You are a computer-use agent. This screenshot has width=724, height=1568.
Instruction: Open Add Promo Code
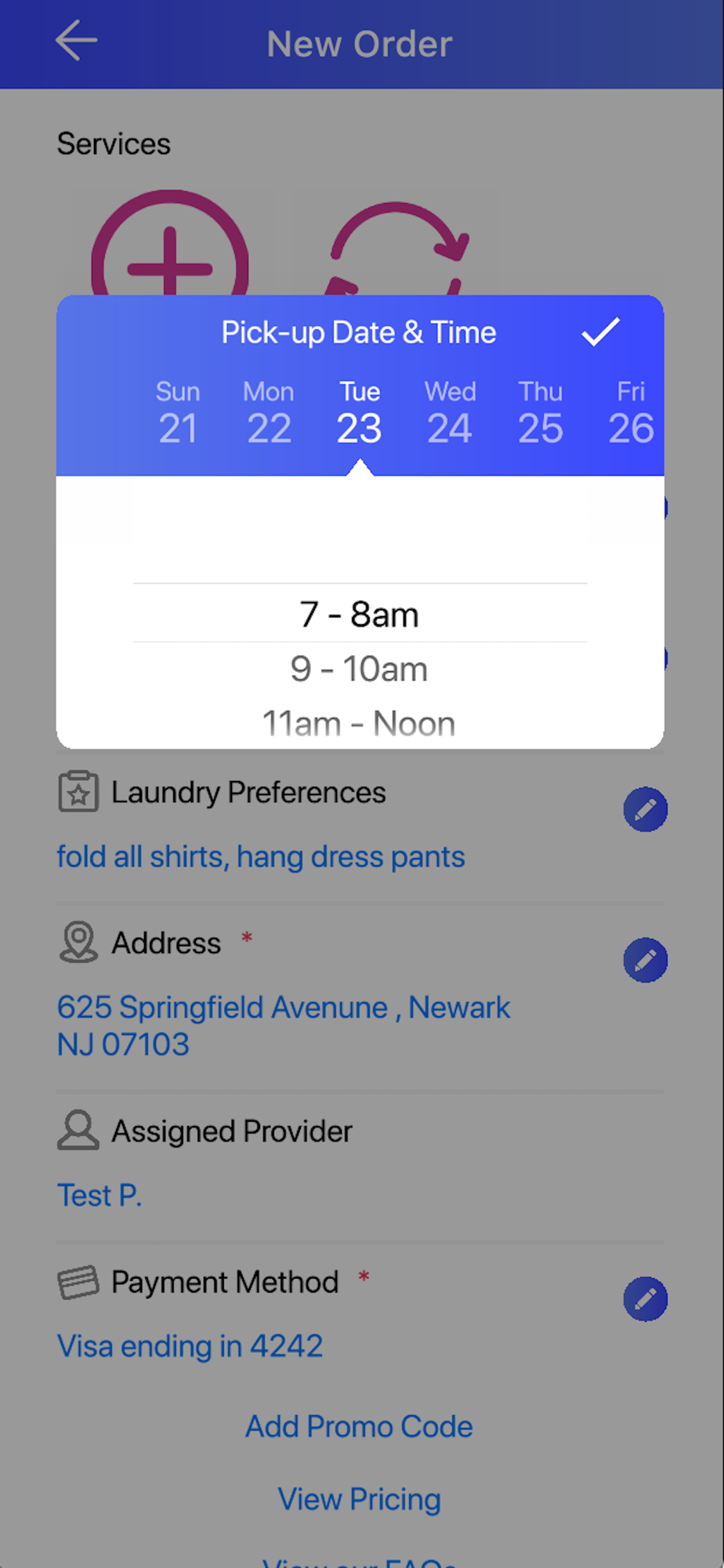point(360,1426)
